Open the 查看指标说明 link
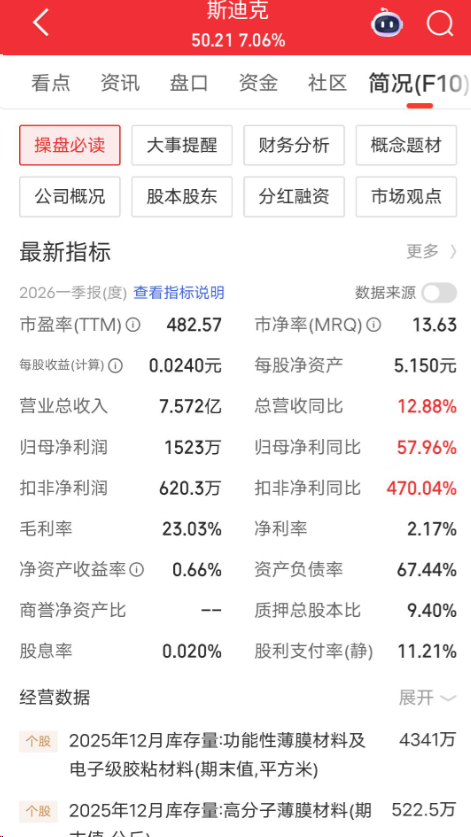 [179, 293]
